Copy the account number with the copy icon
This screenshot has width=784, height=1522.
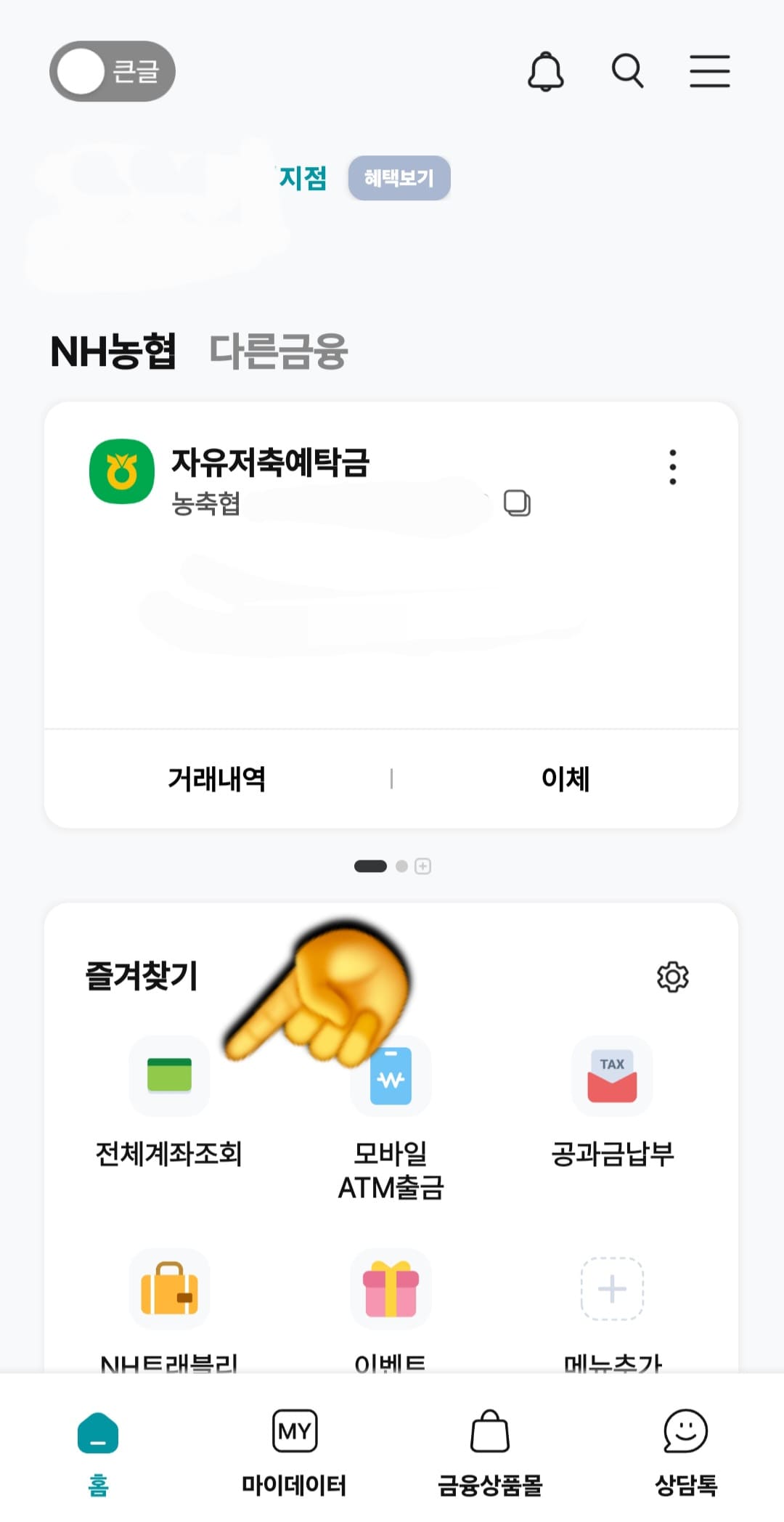[518, 501]
